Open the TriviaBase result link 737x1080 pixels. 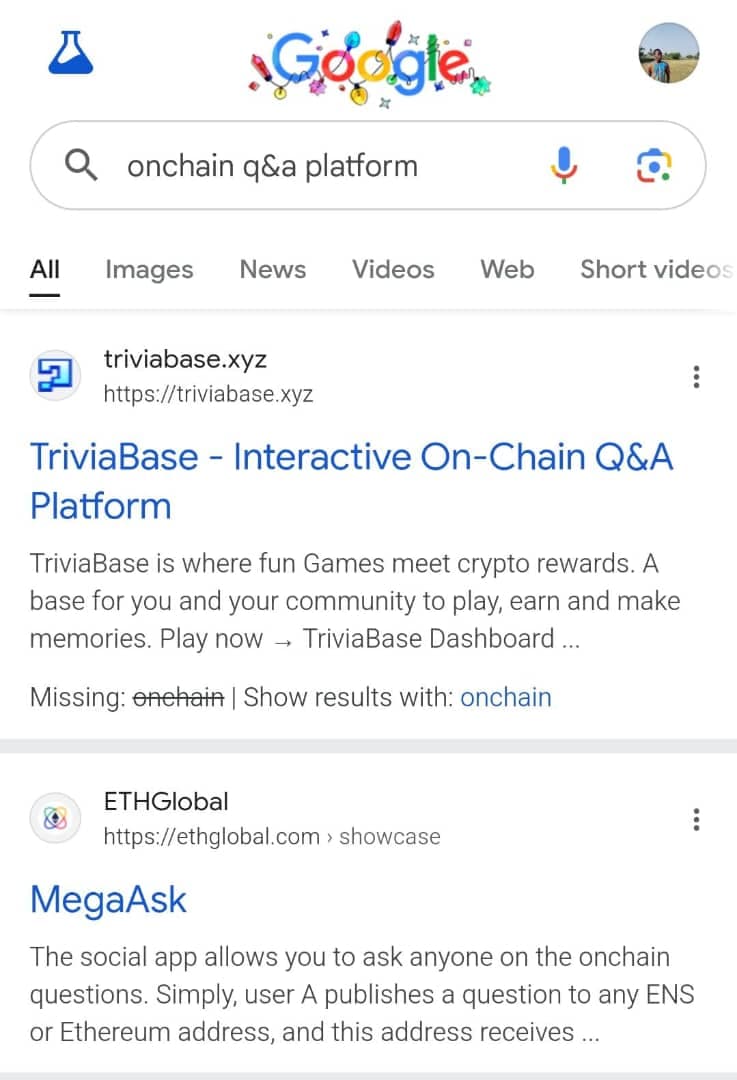point(351,457)
